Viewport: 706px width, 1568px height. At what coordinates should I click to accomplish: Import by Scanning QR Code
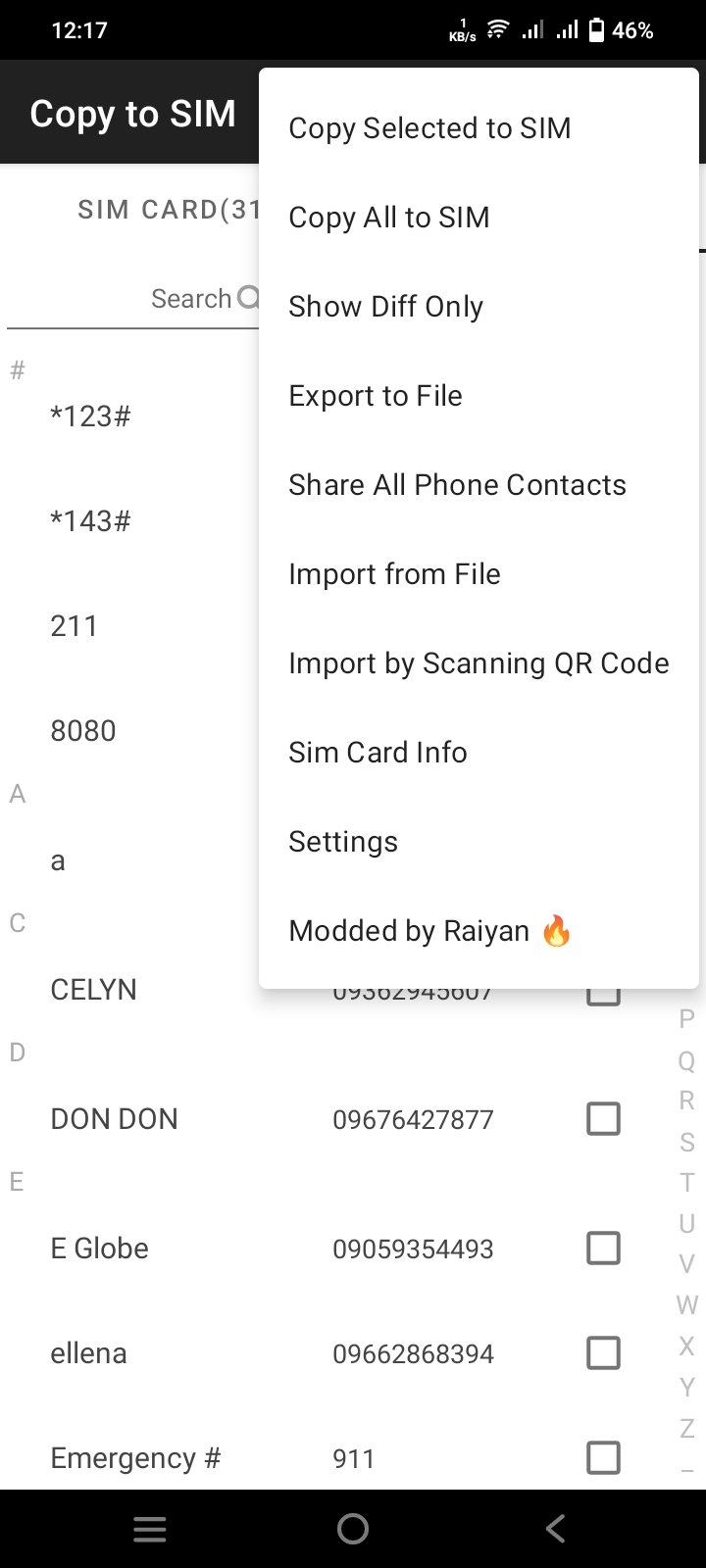click(479, 663)
